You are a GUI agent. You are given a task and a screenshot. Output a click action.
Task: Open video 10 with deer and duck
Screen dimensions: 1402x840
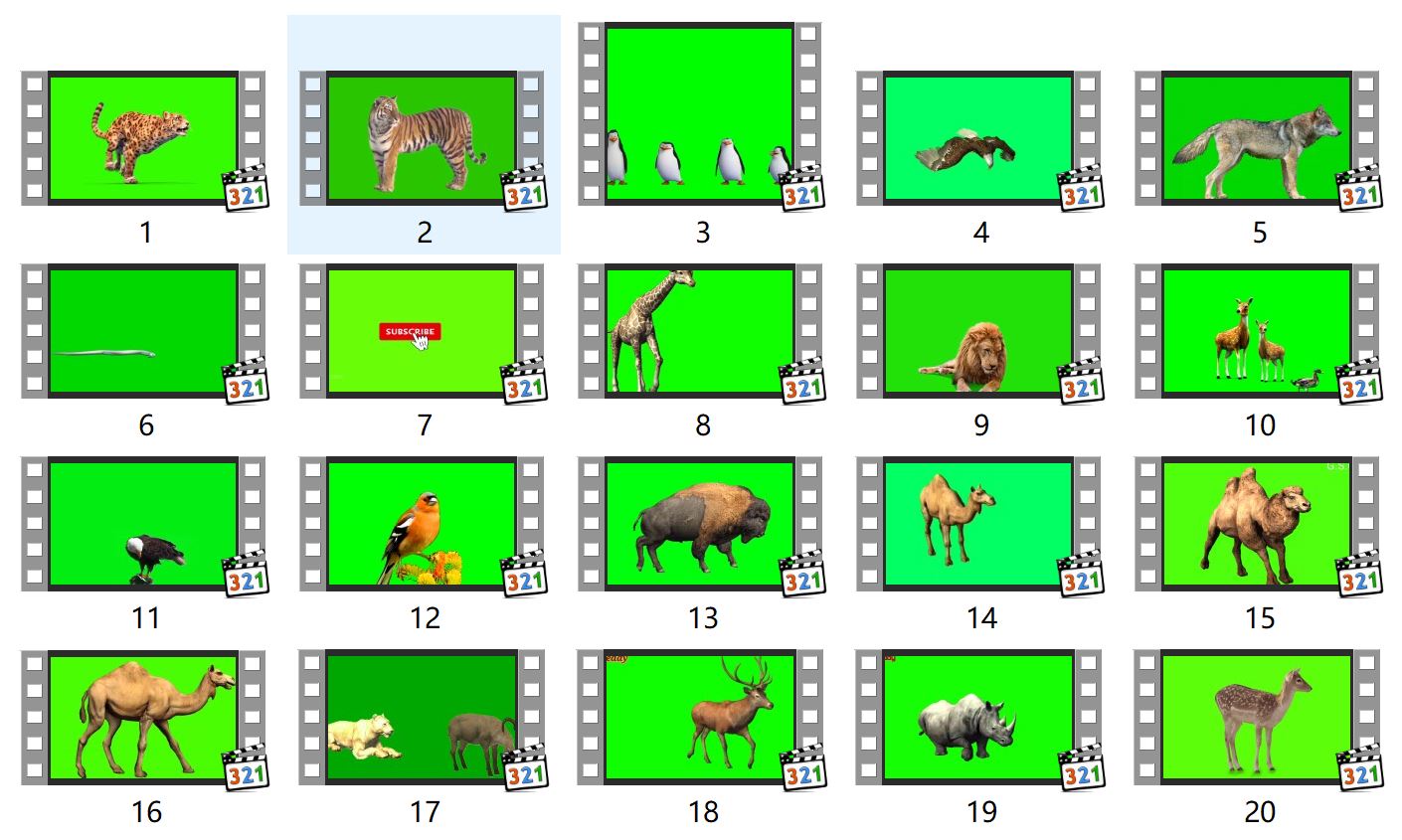1257,331
